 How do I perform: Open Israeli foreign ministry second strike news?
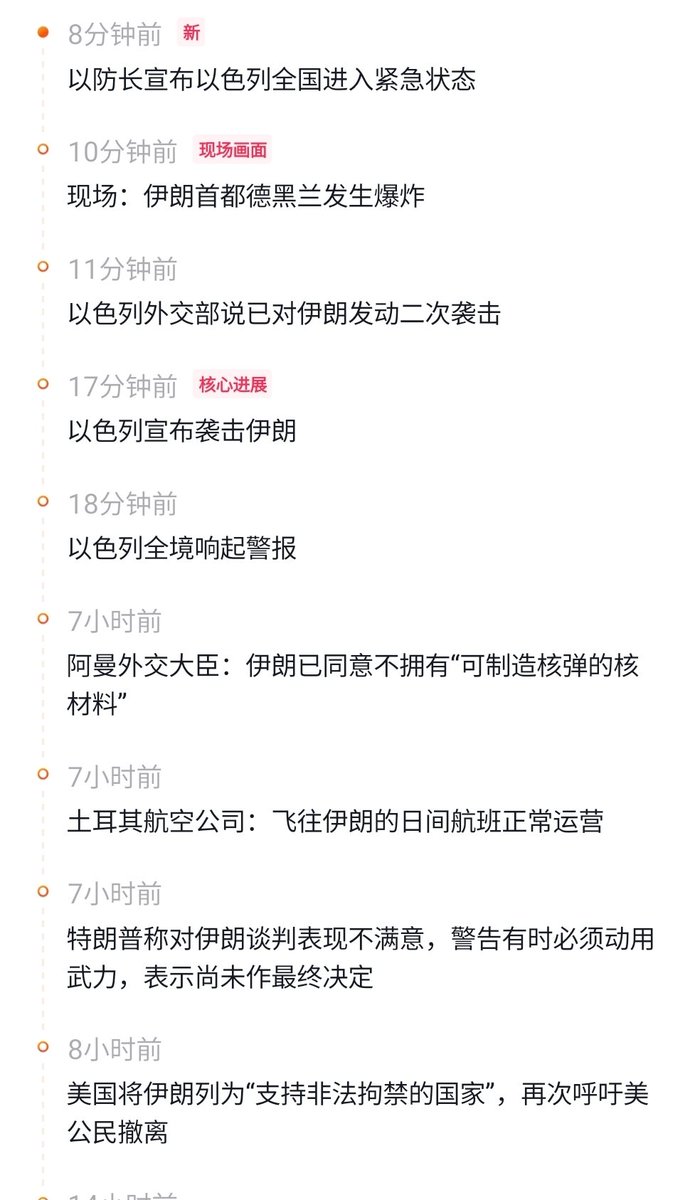pos(284,314)
